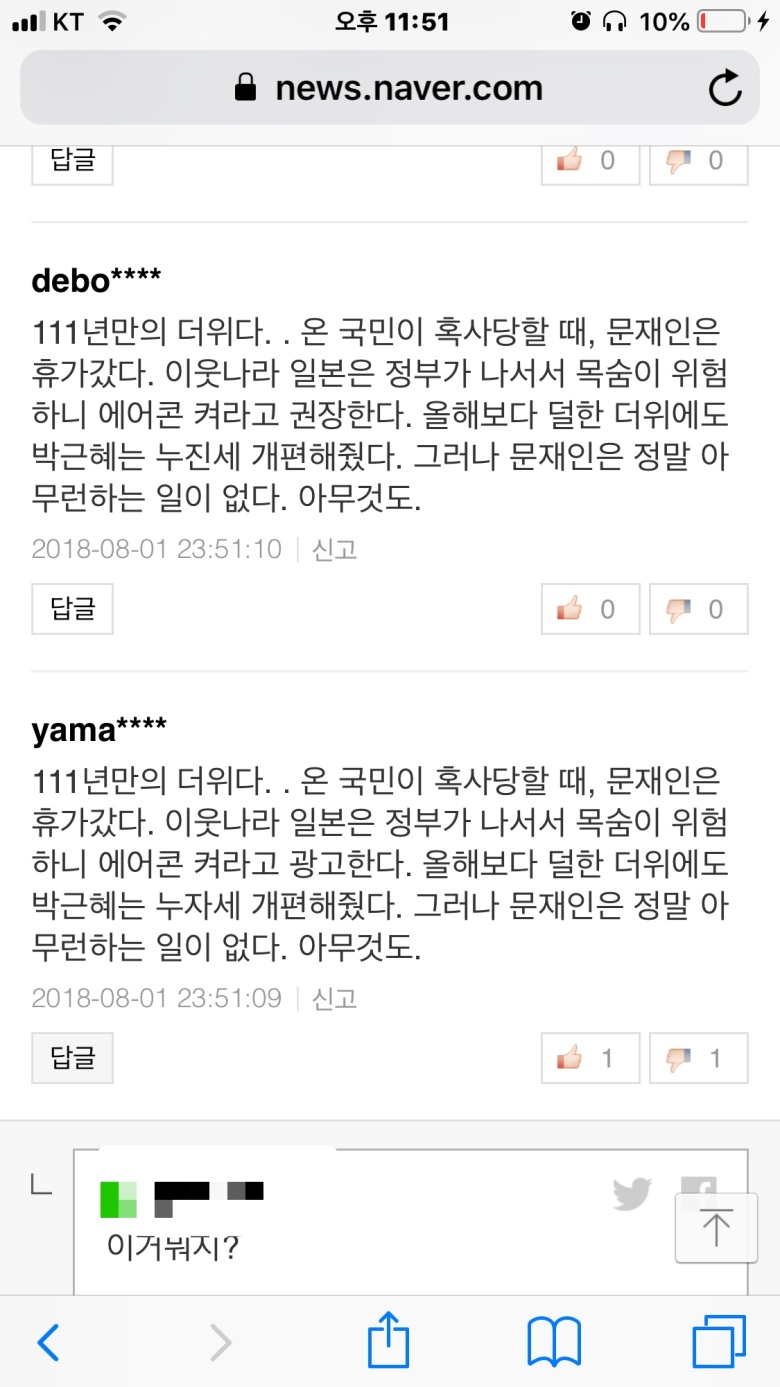Open the Safari share sheet

388,1340
